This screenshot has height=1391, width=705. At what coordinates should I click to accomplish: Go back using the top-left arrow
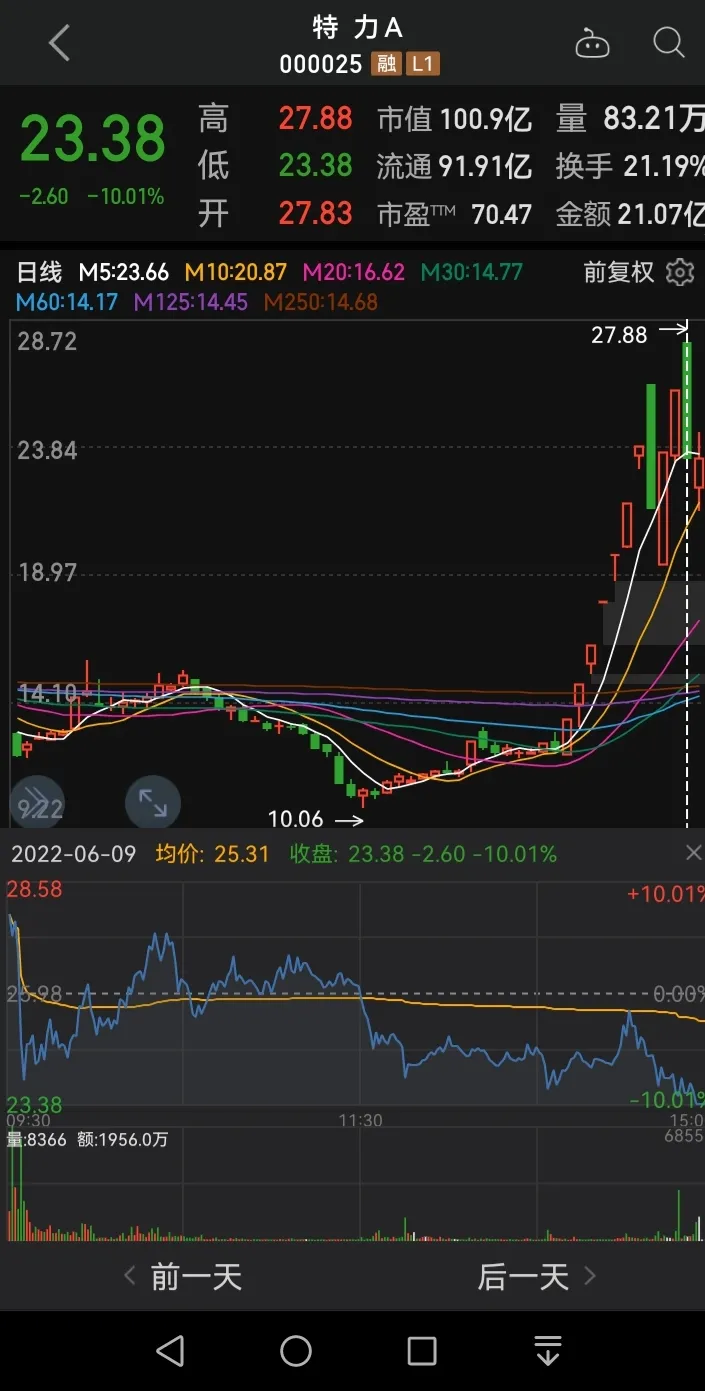coord(60,43)
